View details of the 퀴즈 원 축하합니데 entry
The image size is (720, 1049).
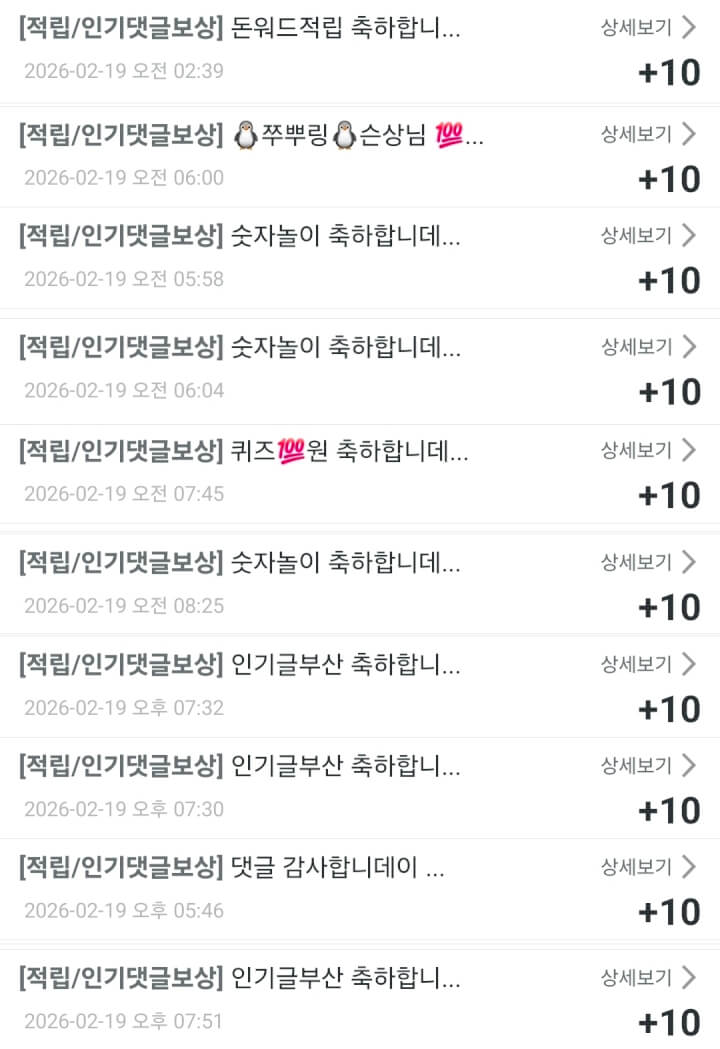648,450
